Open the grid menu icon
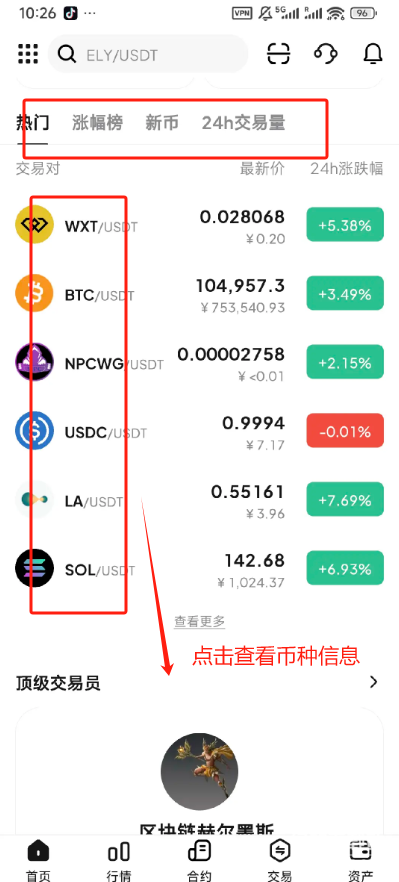Viewport: 399px width, 882px height. pyautogui.click(x=28, y=54)
